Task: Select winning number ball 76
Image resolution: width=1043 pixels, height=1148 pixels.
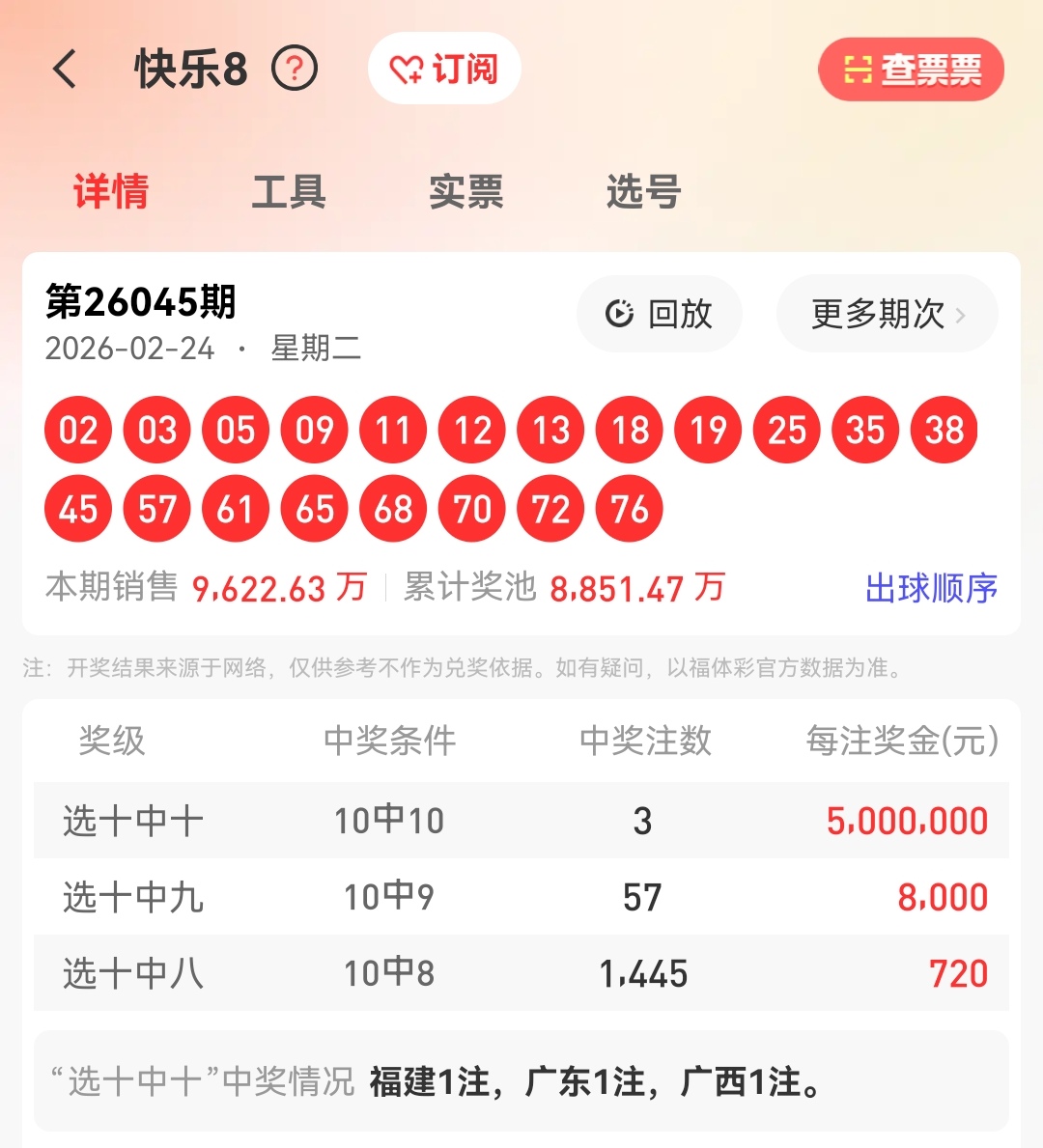Action: tap(629, 509)
